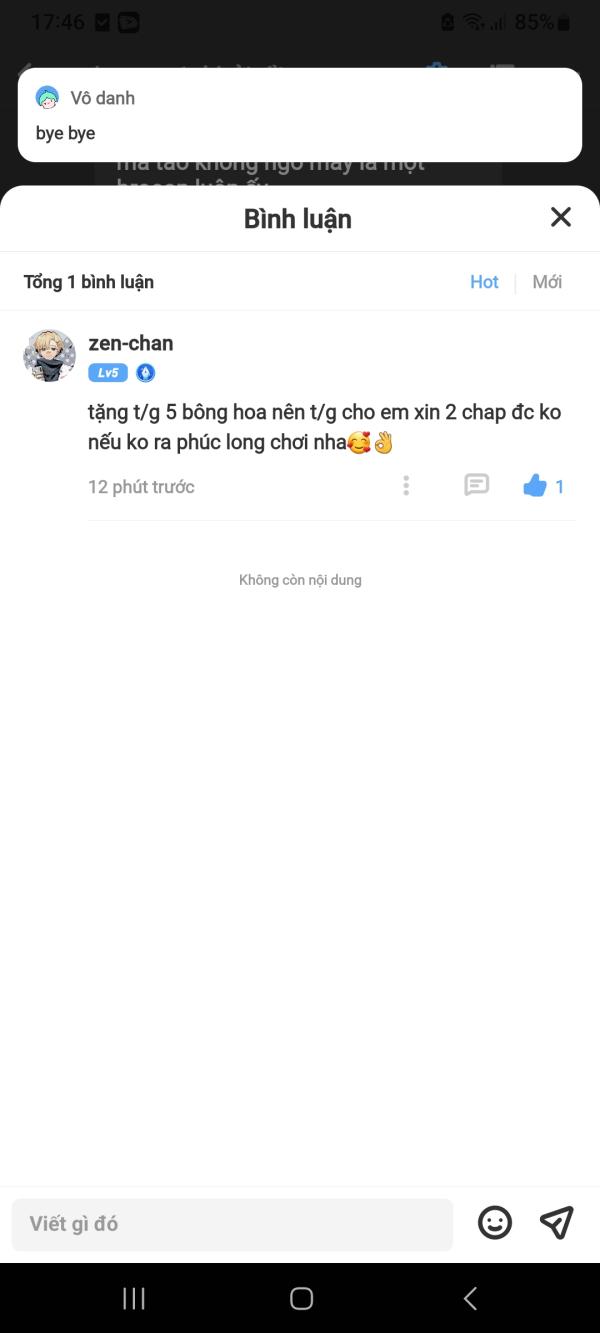Open more options on zen-chan's comment
Viewport: 600px width, 1333px height.
point(406,486)
